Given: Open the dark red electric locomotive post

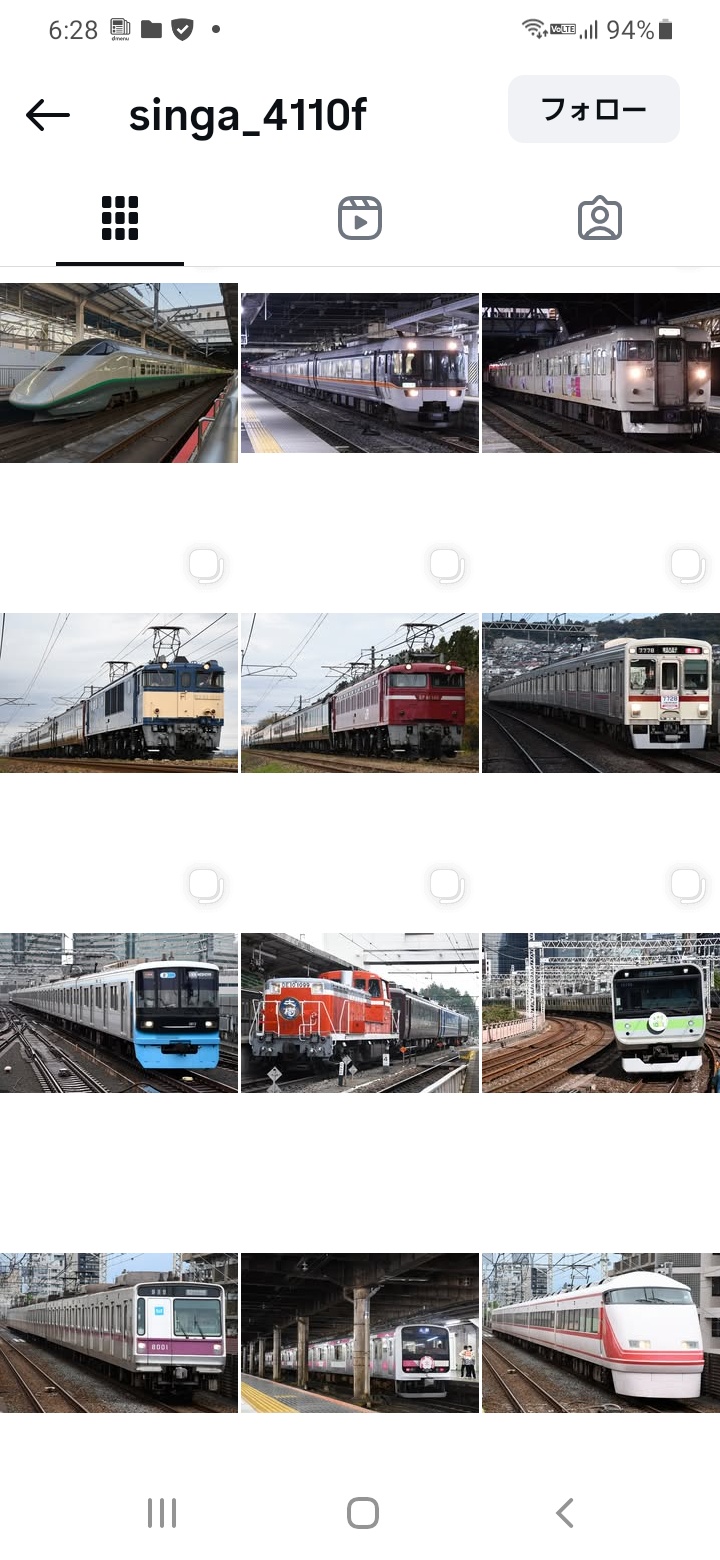Looking at the screenshot, I should (x=360, y=693).
